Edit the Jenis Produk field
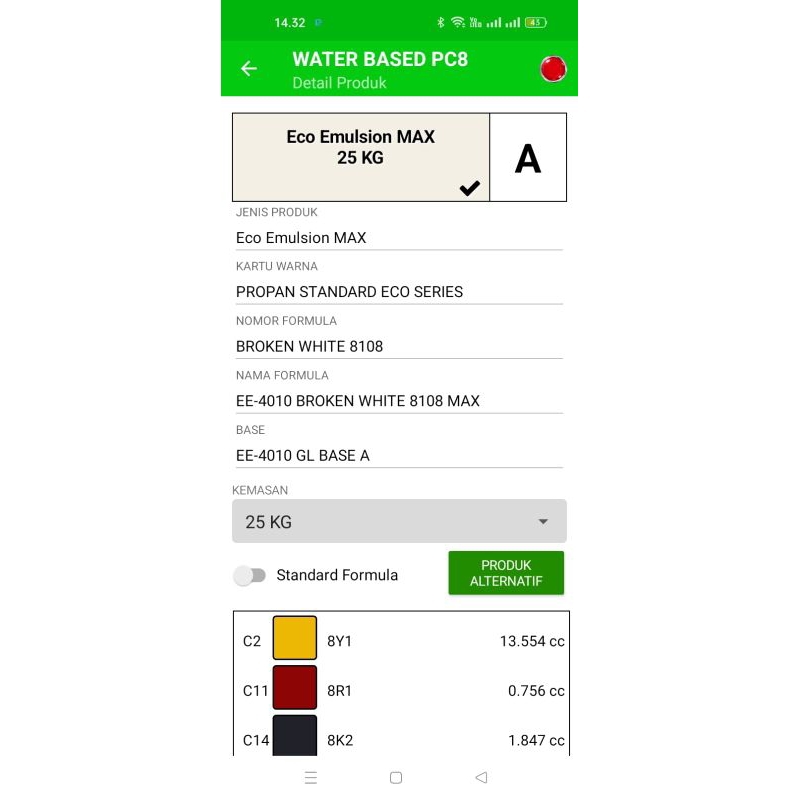 point(399,238)
